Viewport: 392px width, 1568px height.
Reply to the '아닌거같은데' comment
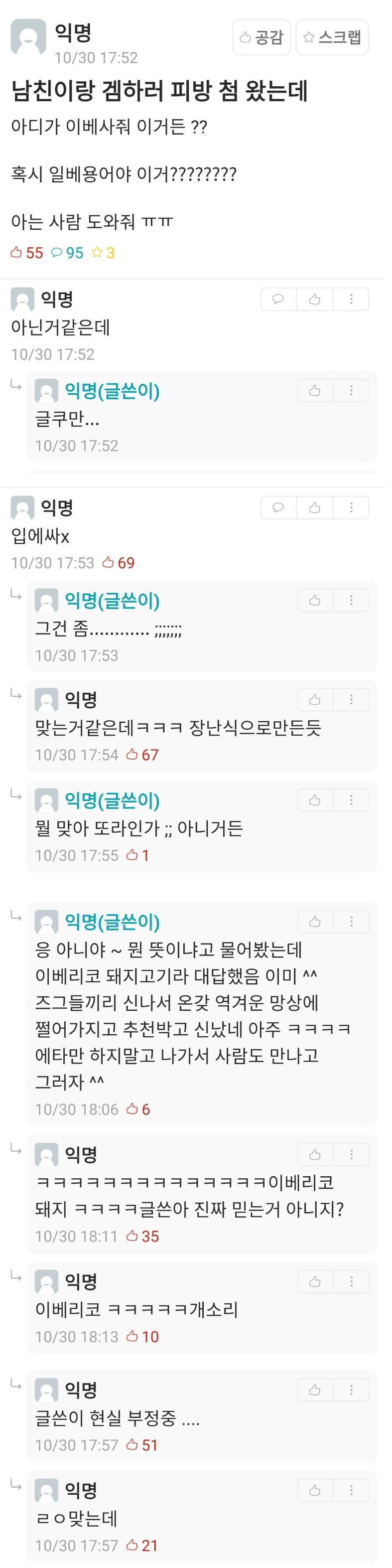(x=278, y=300)
